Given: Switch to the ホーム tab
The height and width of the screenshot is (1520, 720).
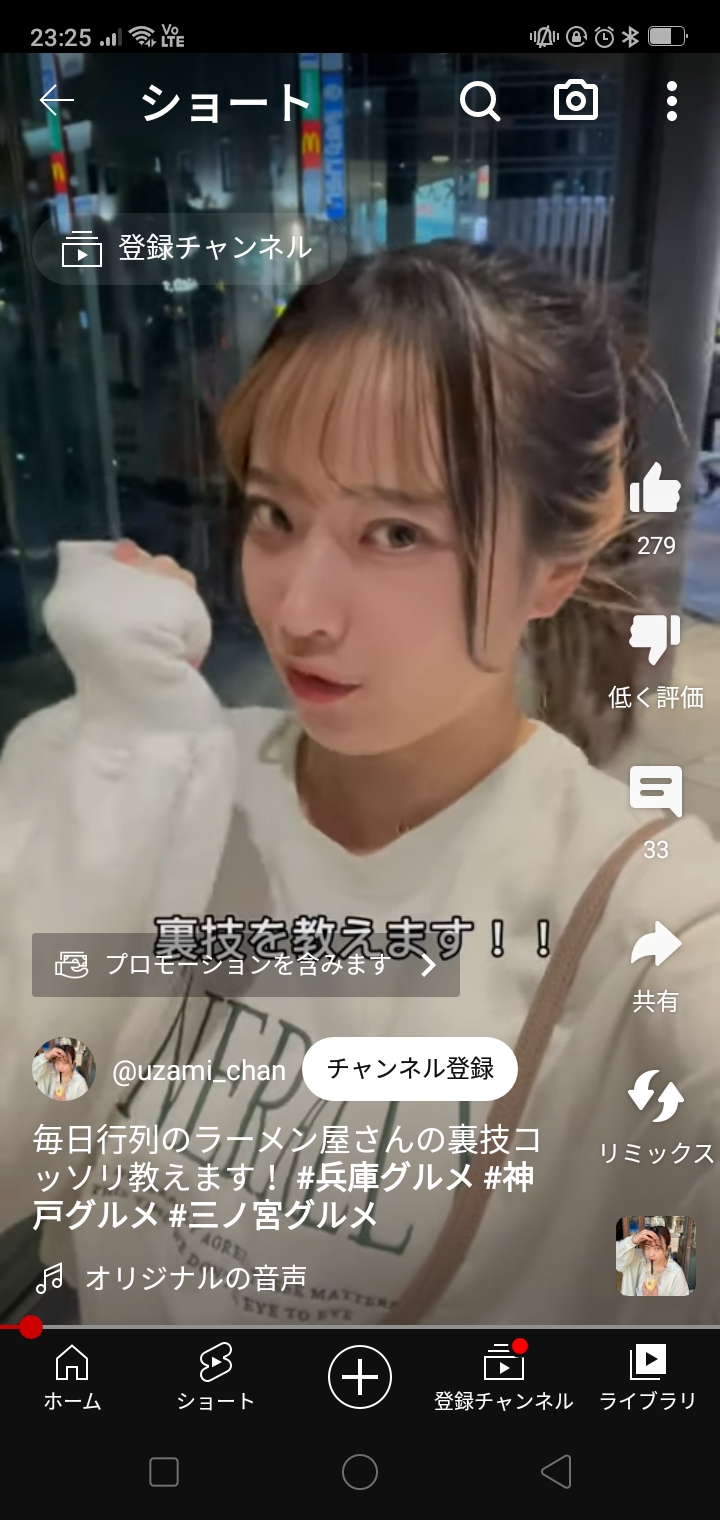Looking at the screenshot, I should 72,1376.
